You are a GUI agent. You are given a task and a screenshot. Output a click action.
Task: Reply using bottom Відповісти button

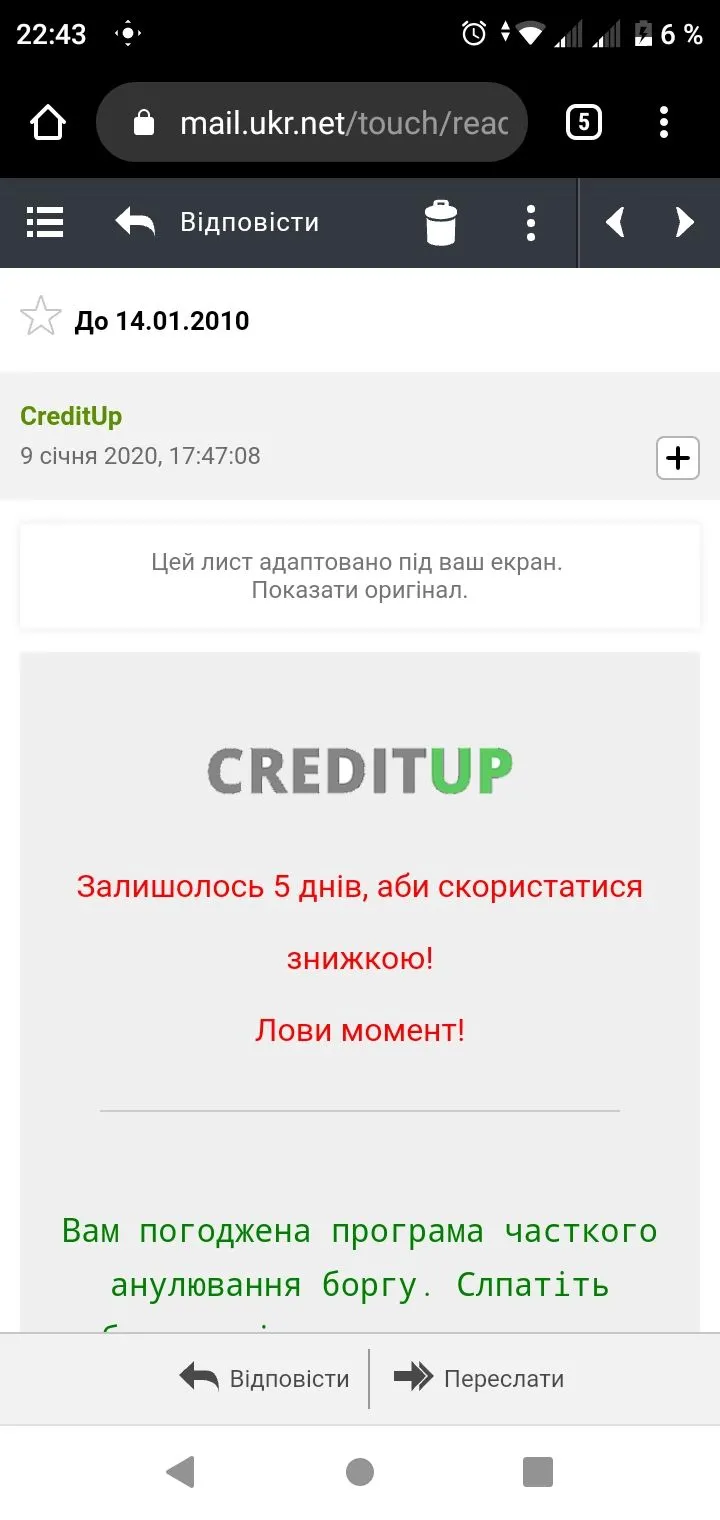(x=265, y=1378)
